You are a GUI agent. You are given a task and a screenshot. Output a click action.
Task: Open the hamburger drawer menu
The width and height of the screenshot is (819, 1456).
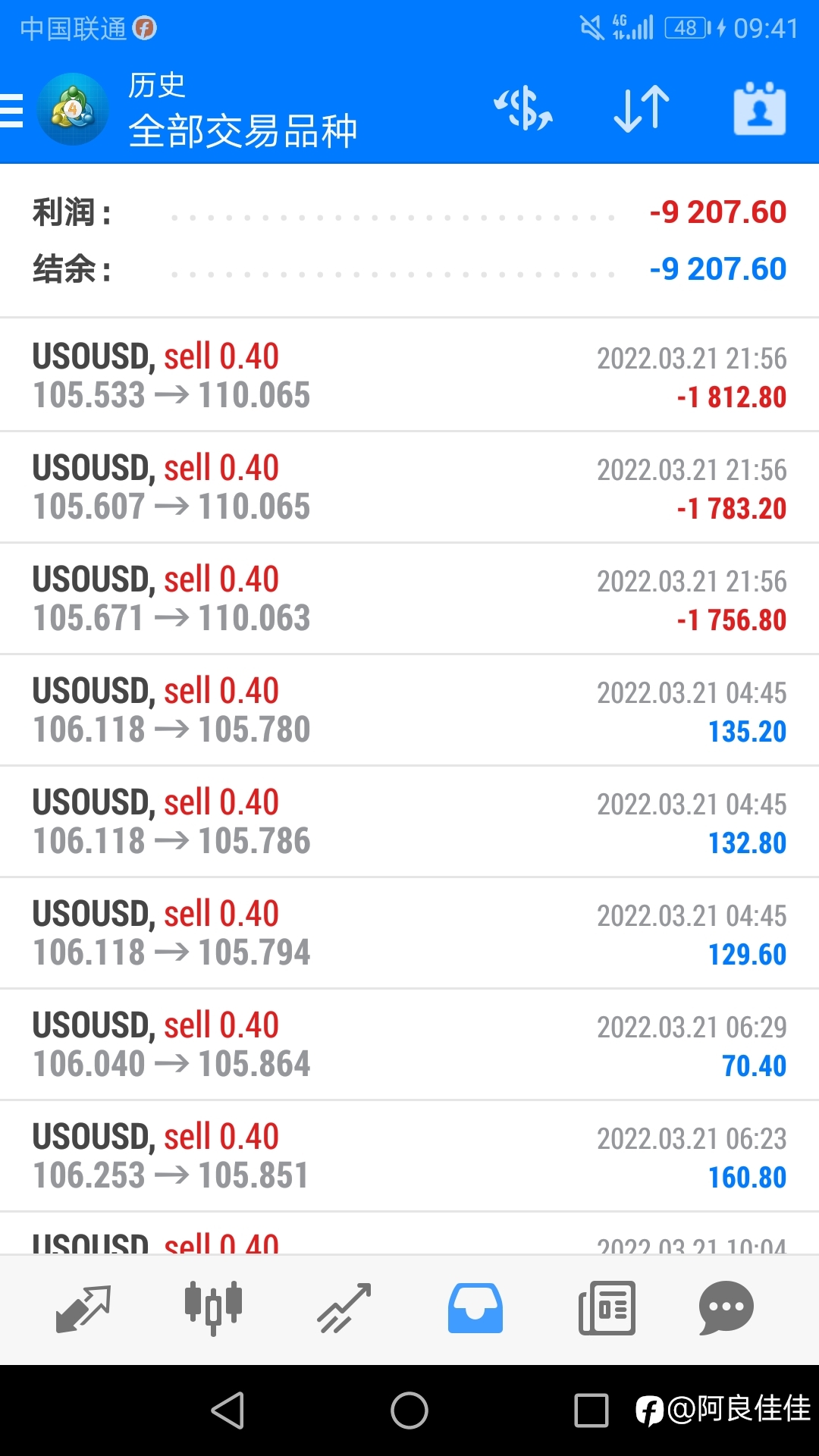pos(11,111)
